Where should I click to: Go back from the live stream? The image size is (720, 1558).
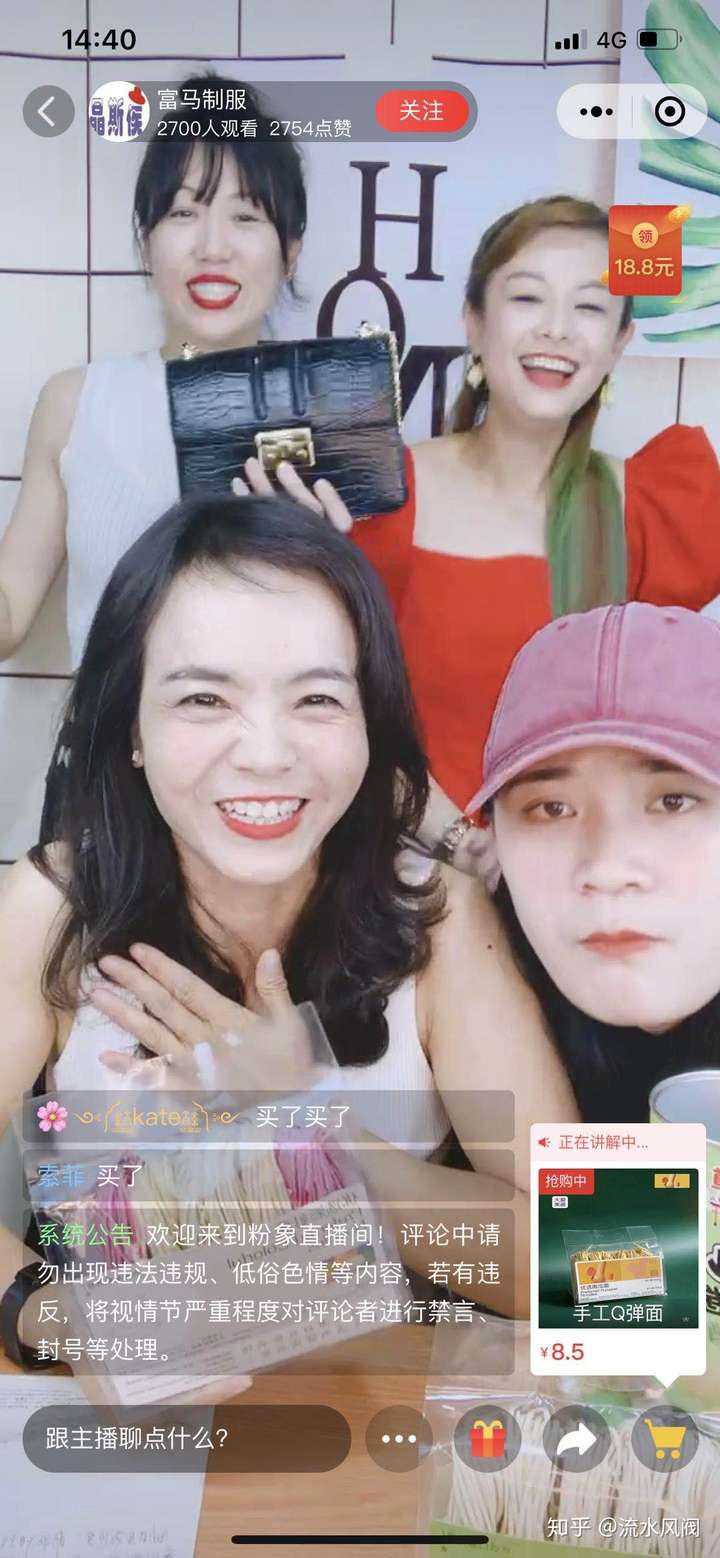[48, 112]
